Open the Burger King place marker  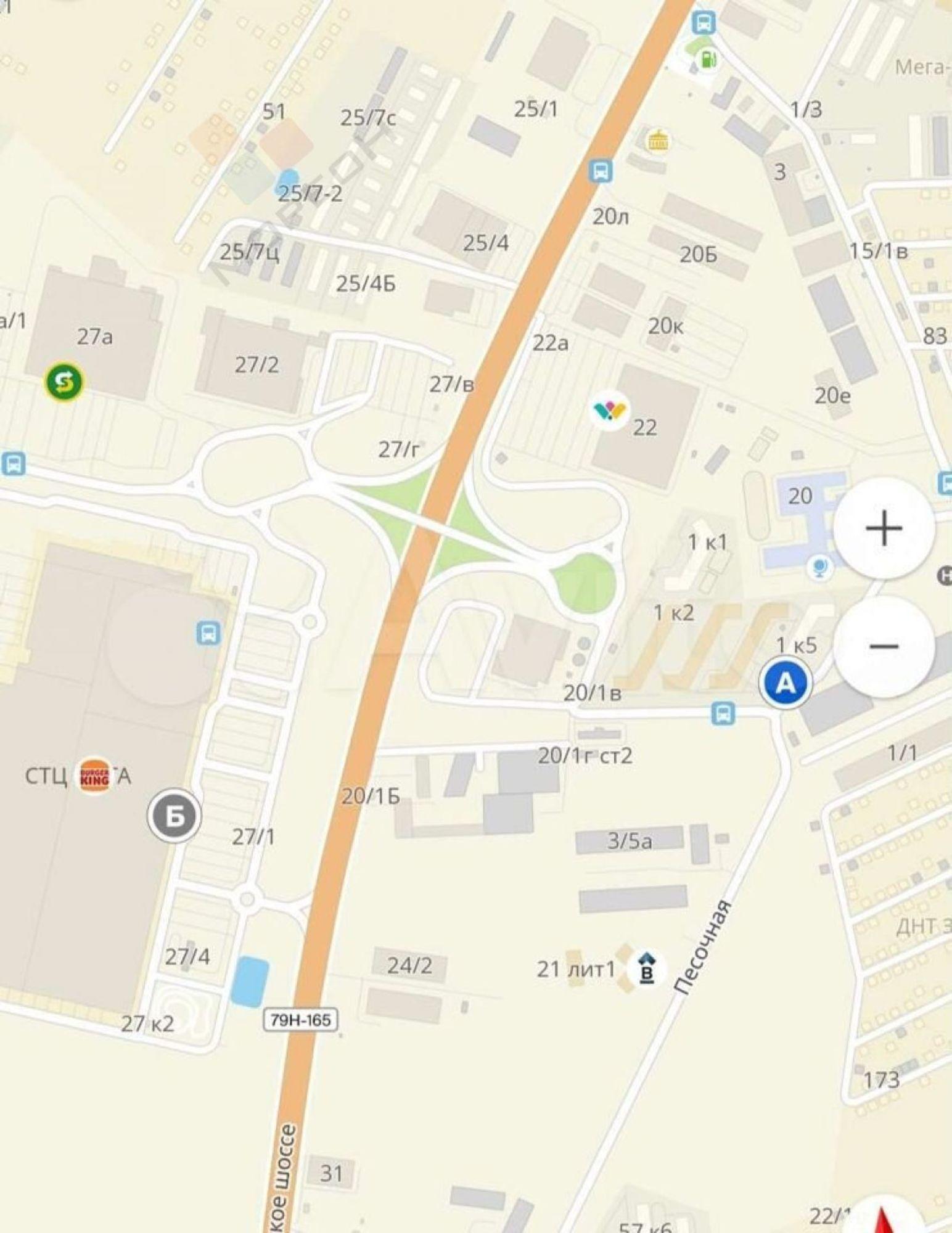pyautogui.click(x=95, y=776)
